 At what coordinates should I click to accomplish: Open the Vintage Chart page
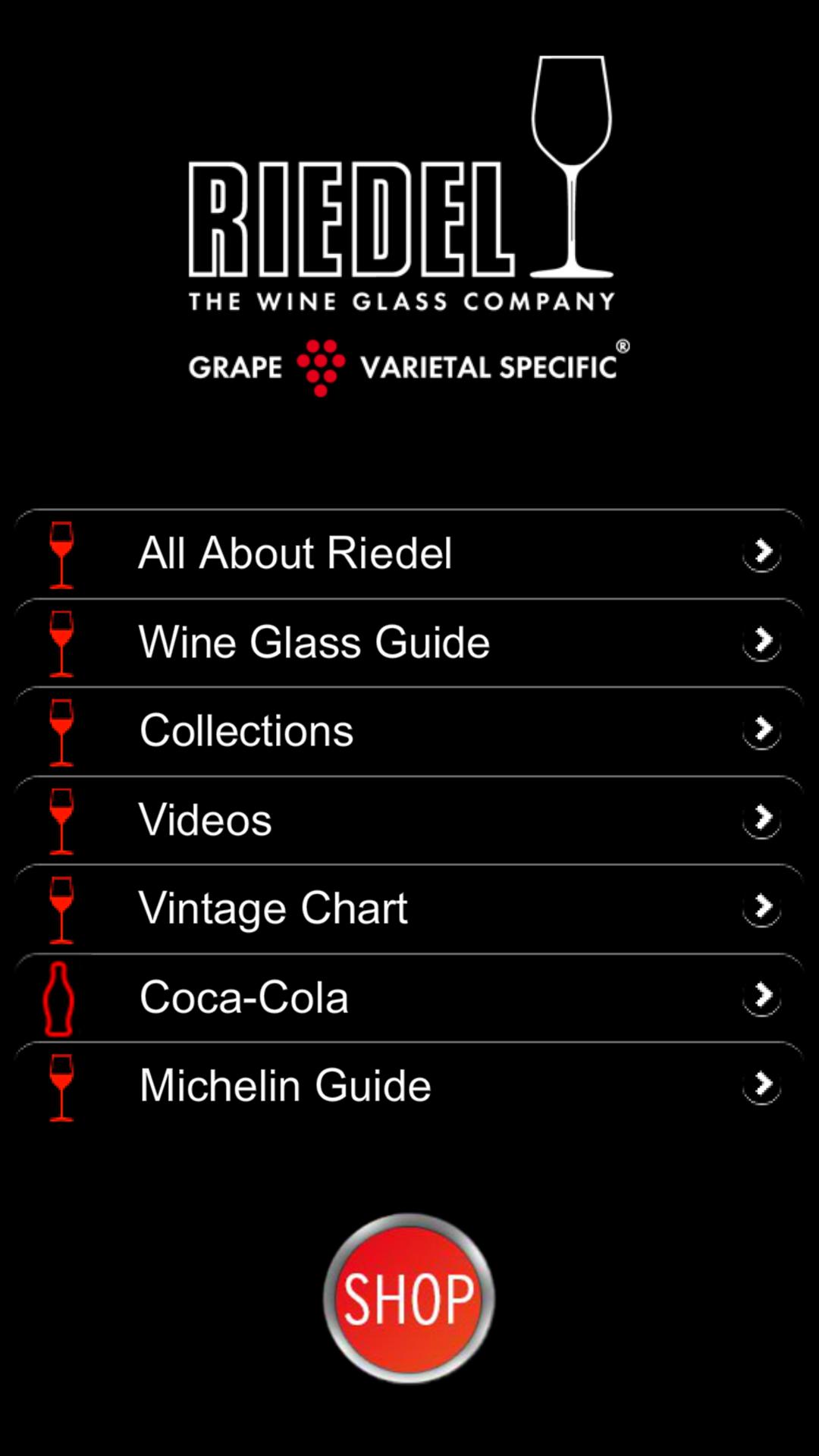tap(409, 908)
